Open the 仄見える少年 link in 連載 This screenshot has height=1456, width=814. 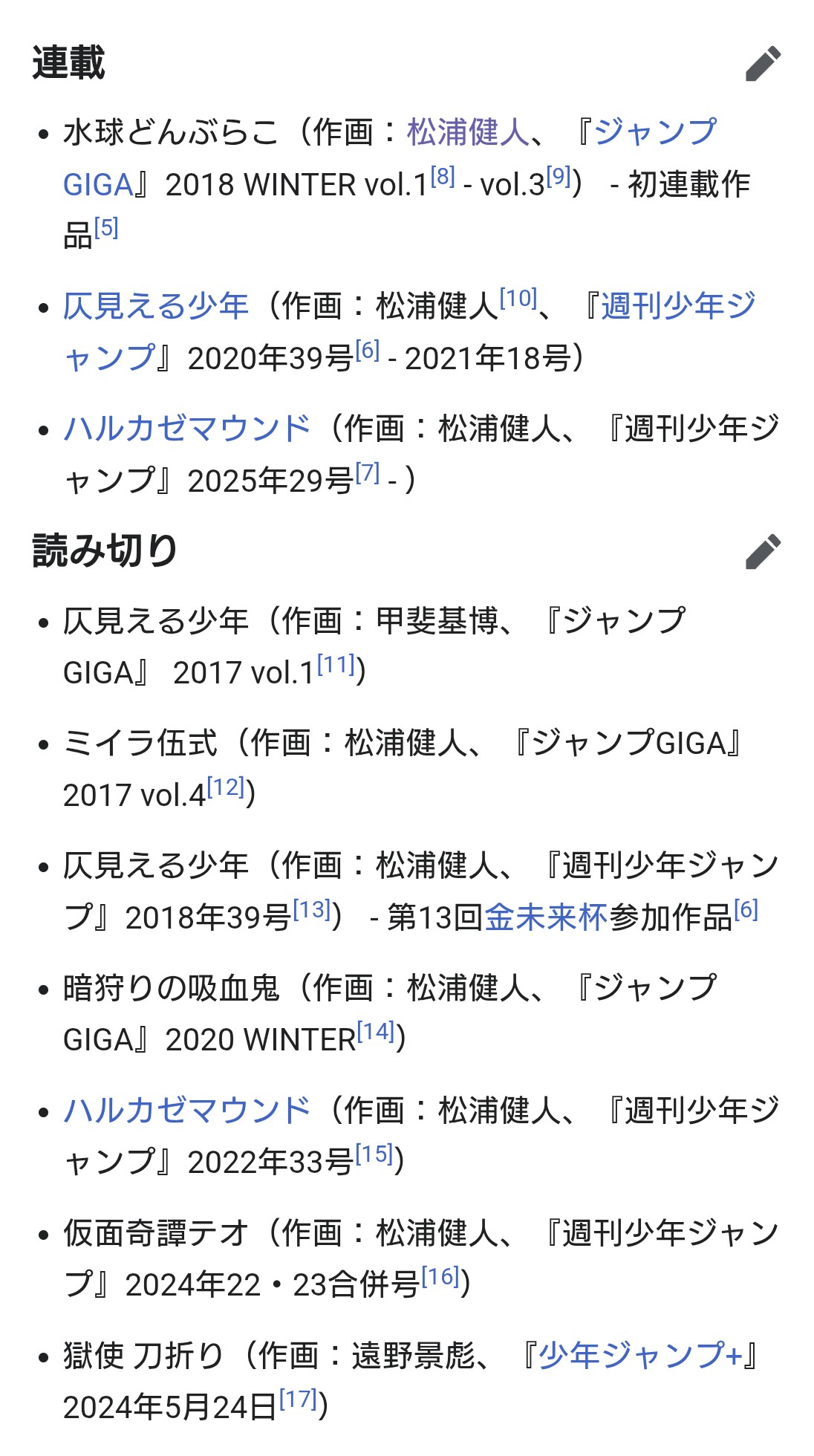pos(156,307)
